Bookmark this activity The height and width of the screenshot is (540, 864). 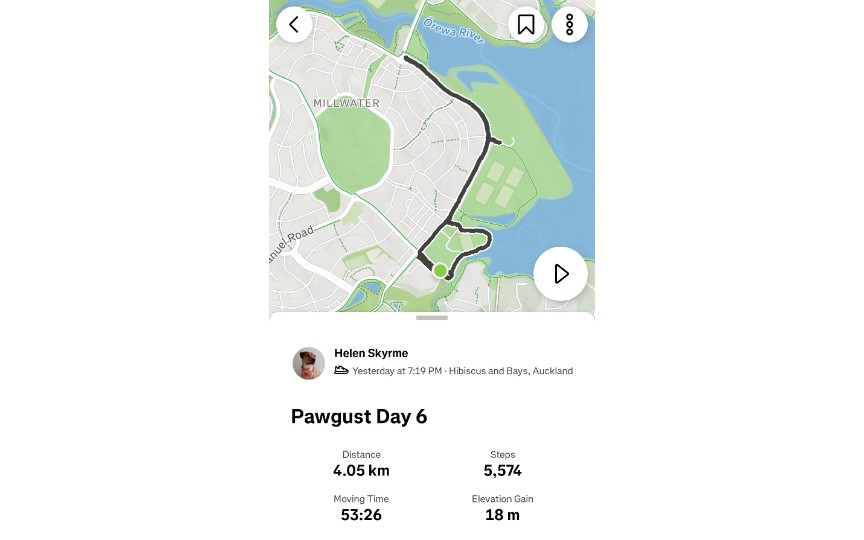coord(526,24)
